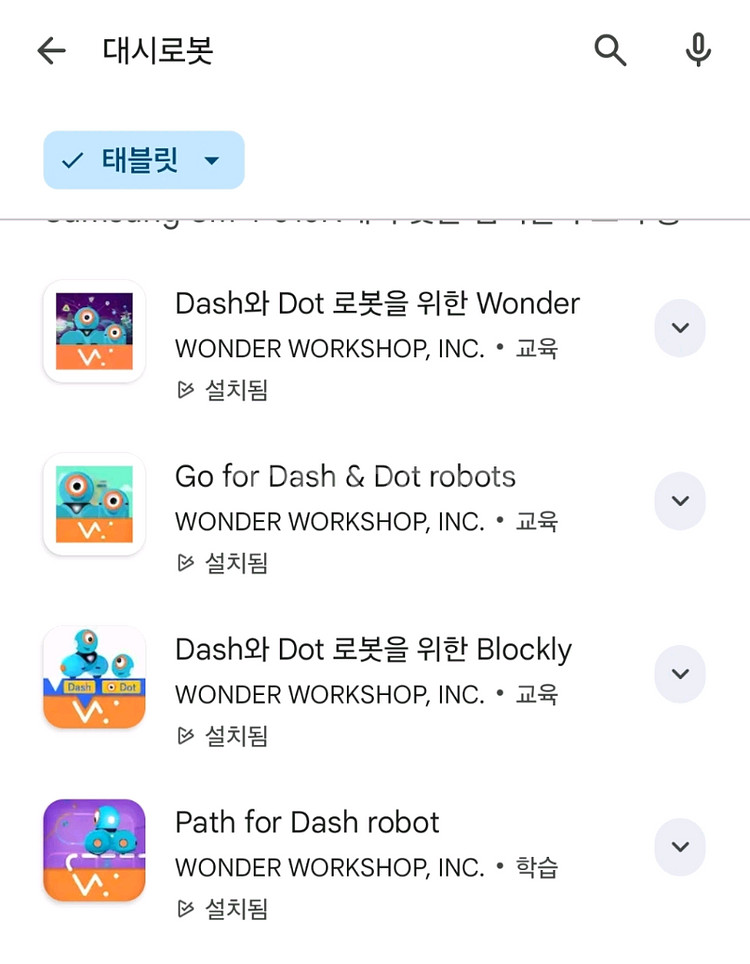The image size is (750, 964).
Task: Open Dash와 Dot 로봇을 위한 Blockly listing title
Action: 373,649
